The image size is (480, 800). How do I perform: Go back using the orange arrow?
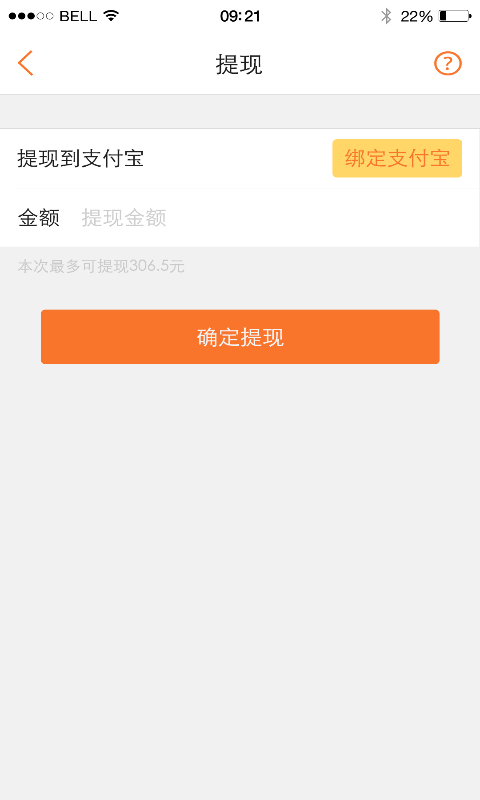(x=25, y=63)
